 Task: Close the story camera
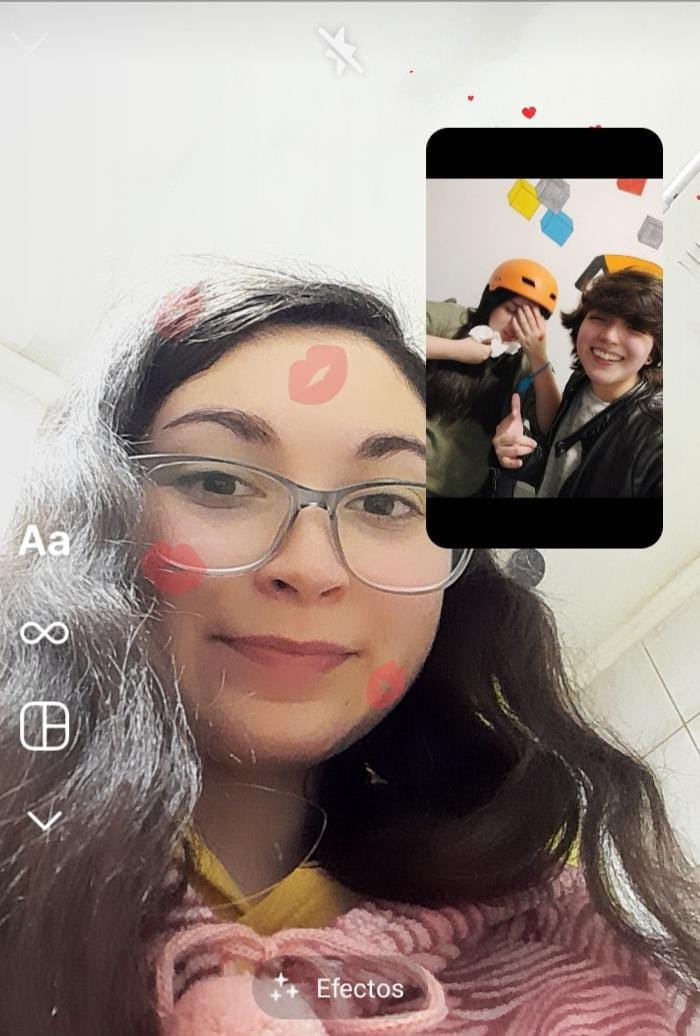pos(30,45)
